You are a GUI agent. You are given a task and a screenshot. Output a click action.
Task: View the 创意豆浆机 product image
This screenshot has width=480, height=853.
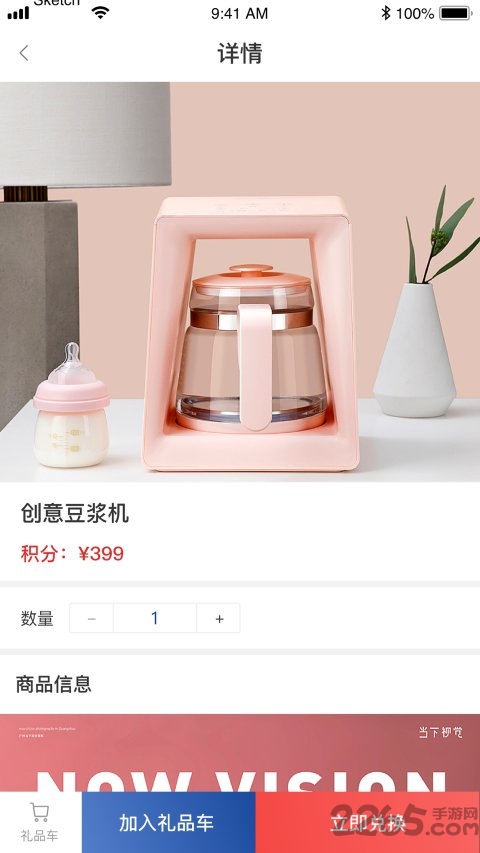coord(240,282)
